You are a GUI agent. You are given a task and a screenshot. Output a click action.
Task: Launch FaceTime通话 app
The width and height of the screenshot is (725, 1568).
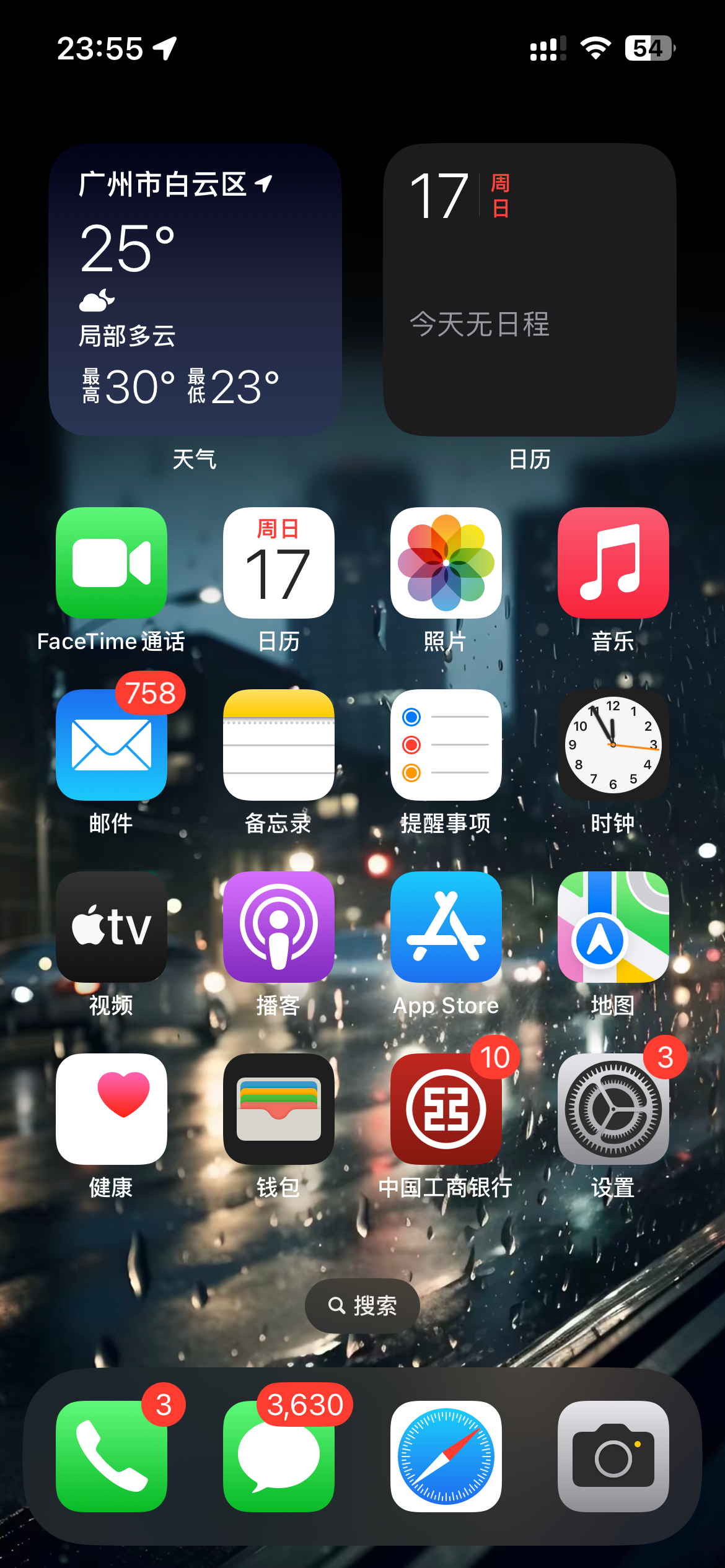112,562
